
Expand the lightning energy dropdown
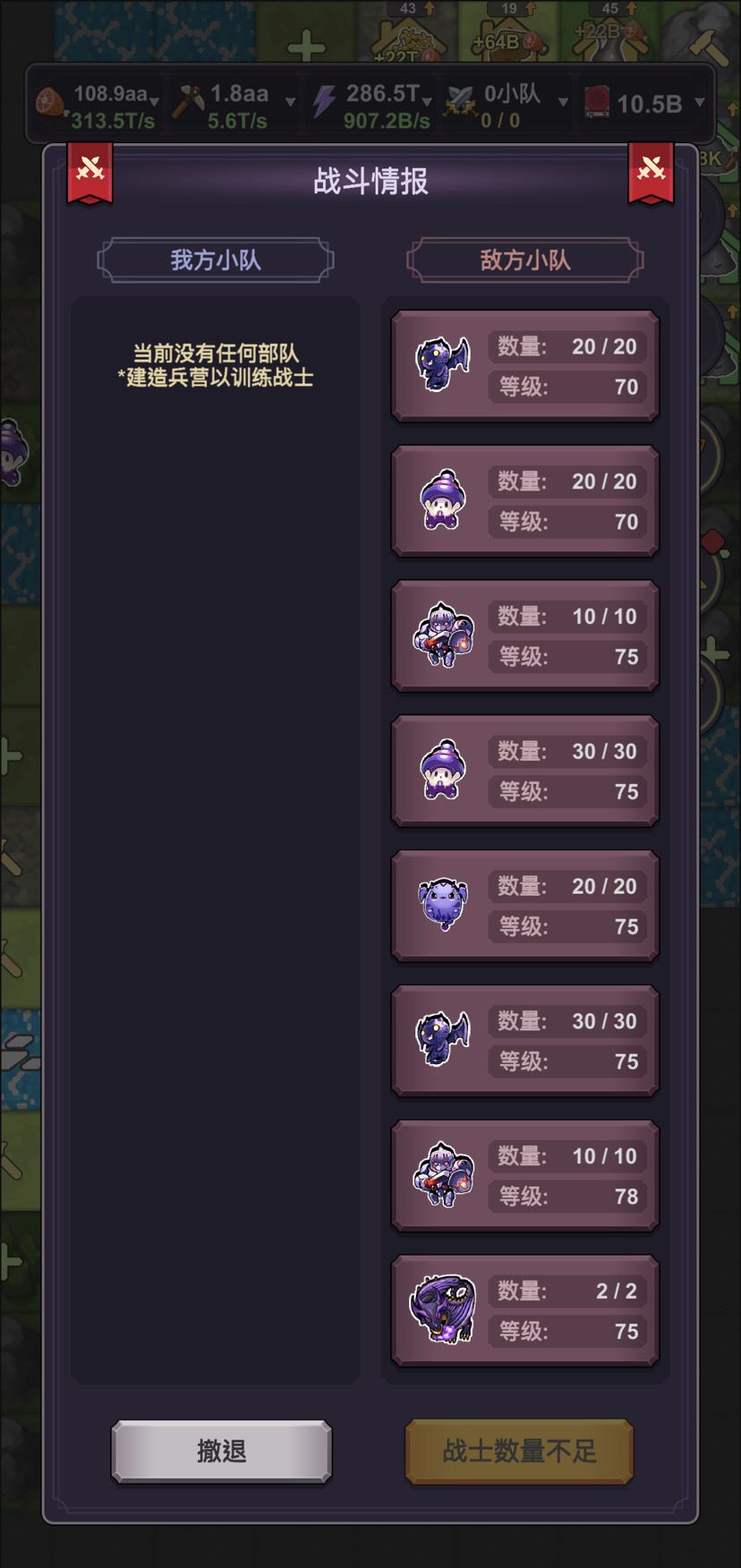point(428,101)
